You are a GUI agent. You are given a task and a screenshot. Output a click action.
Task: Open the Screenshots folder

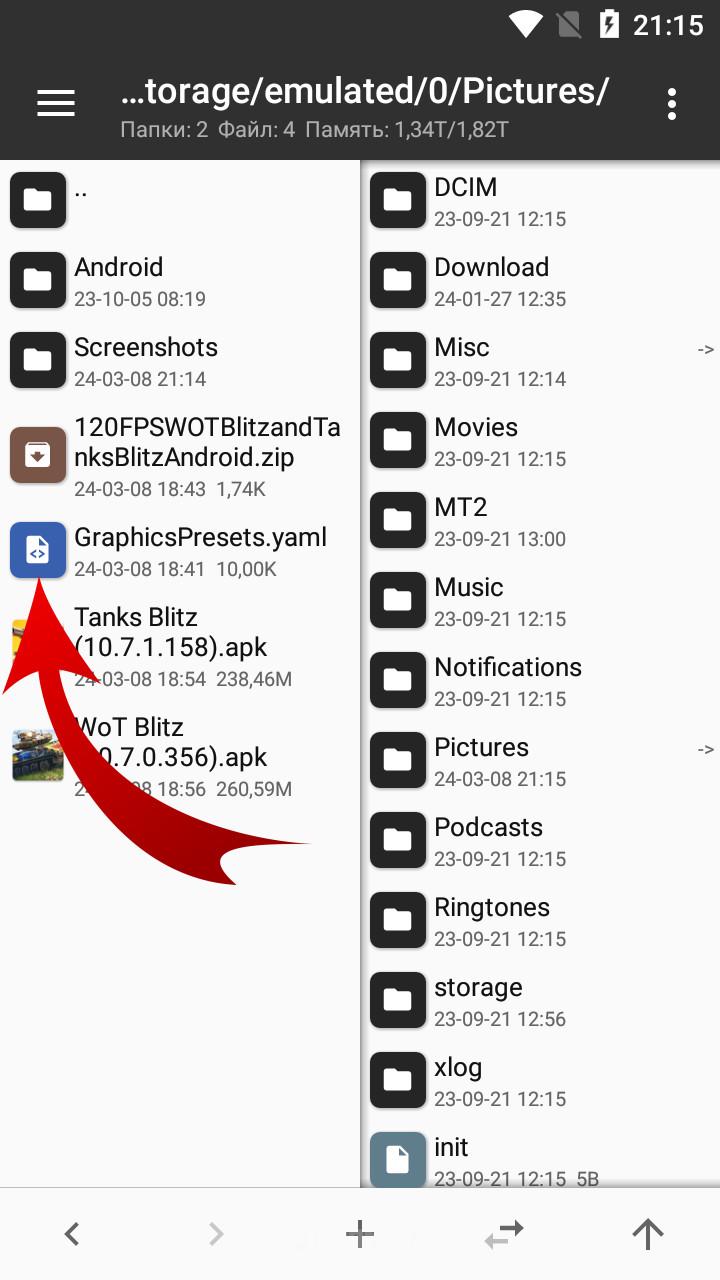[180, 360]
